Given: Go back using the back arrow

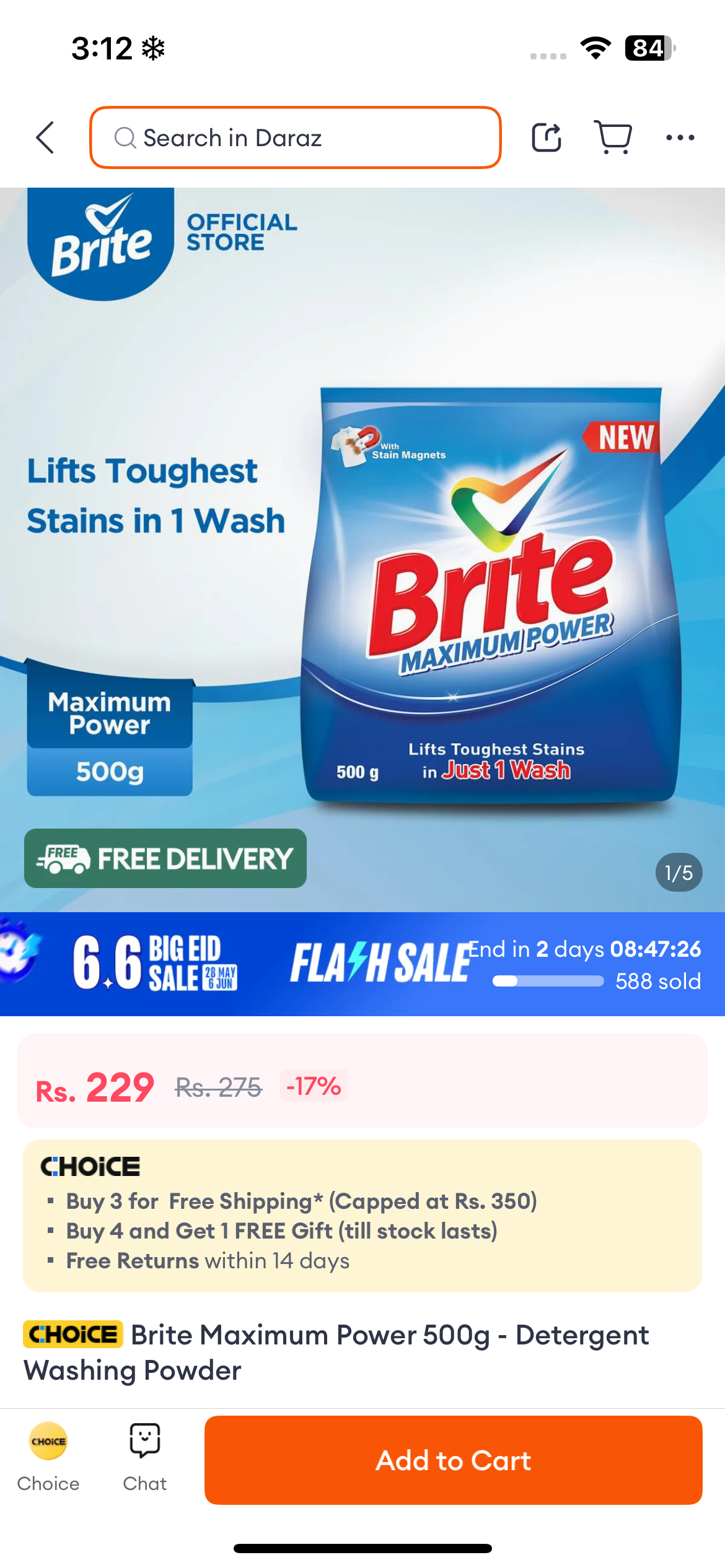Looking at the screenshot, I should coord(45,137).
